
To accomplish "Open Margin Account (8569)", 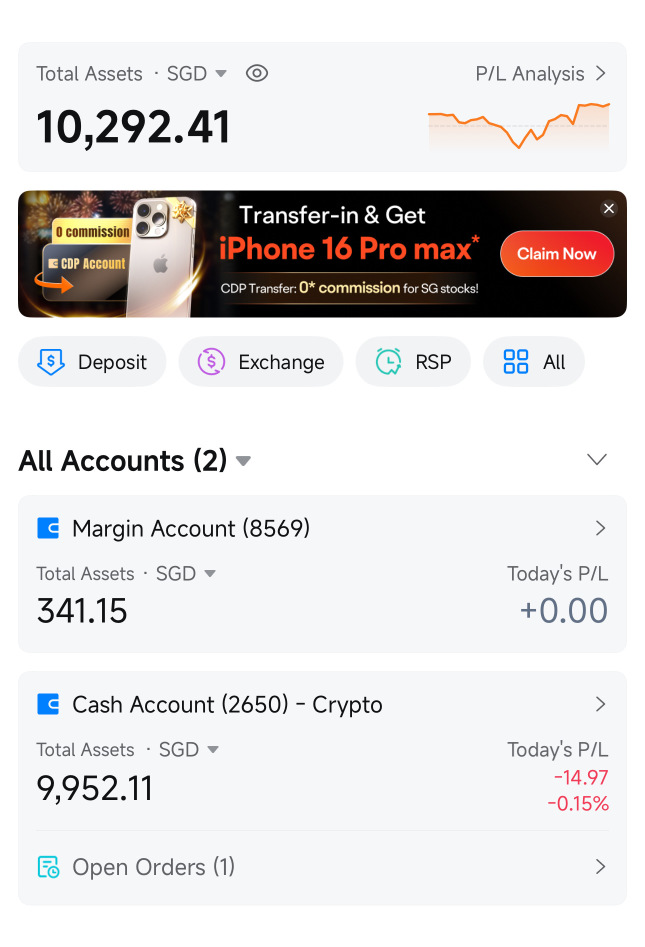I will pyautogui.click(x=322, y=528).
